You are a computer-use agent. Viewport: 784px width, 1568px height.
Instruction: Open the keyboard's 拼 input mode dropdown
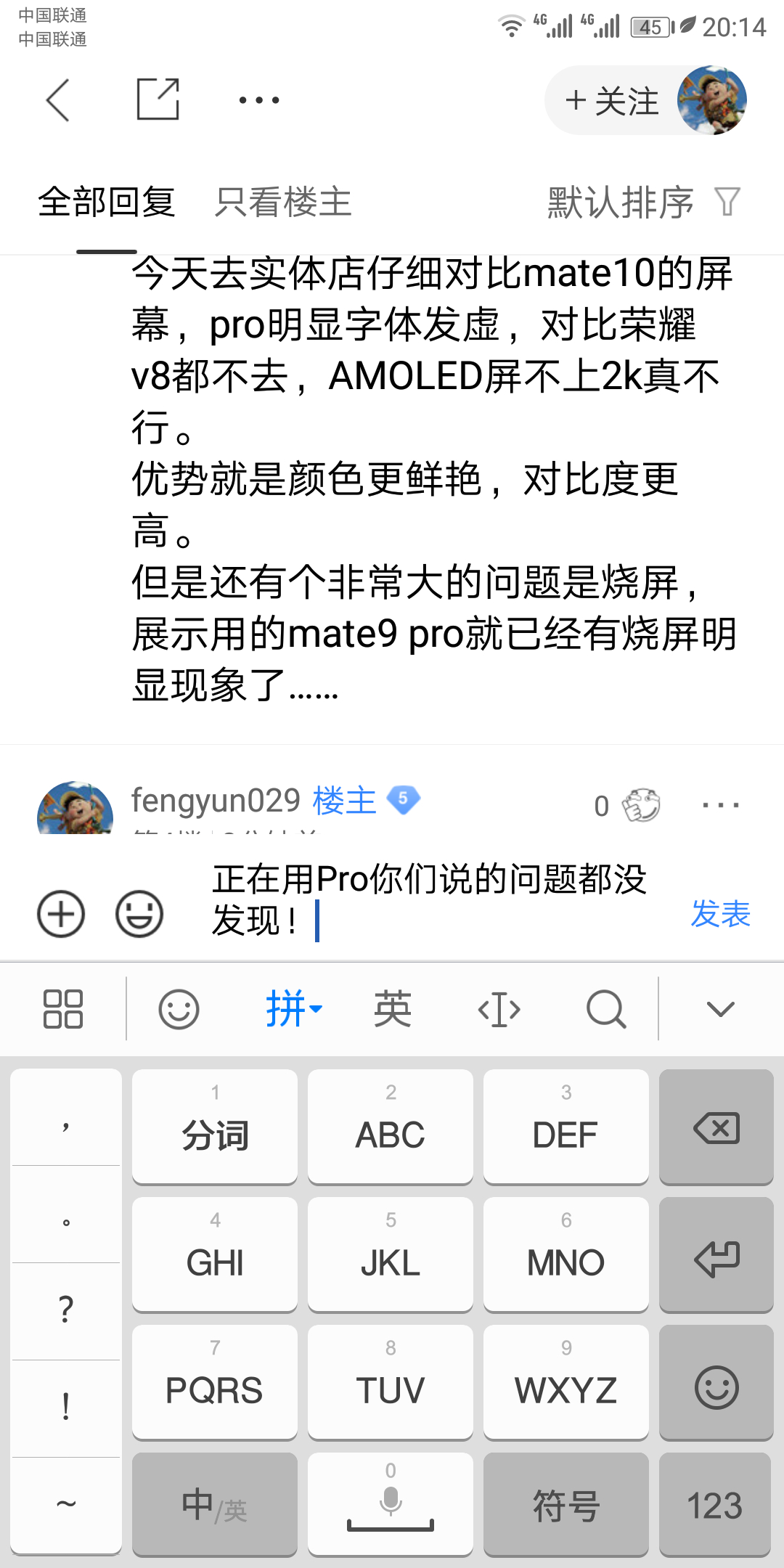pyautogui.click(x=293, y=1009)
